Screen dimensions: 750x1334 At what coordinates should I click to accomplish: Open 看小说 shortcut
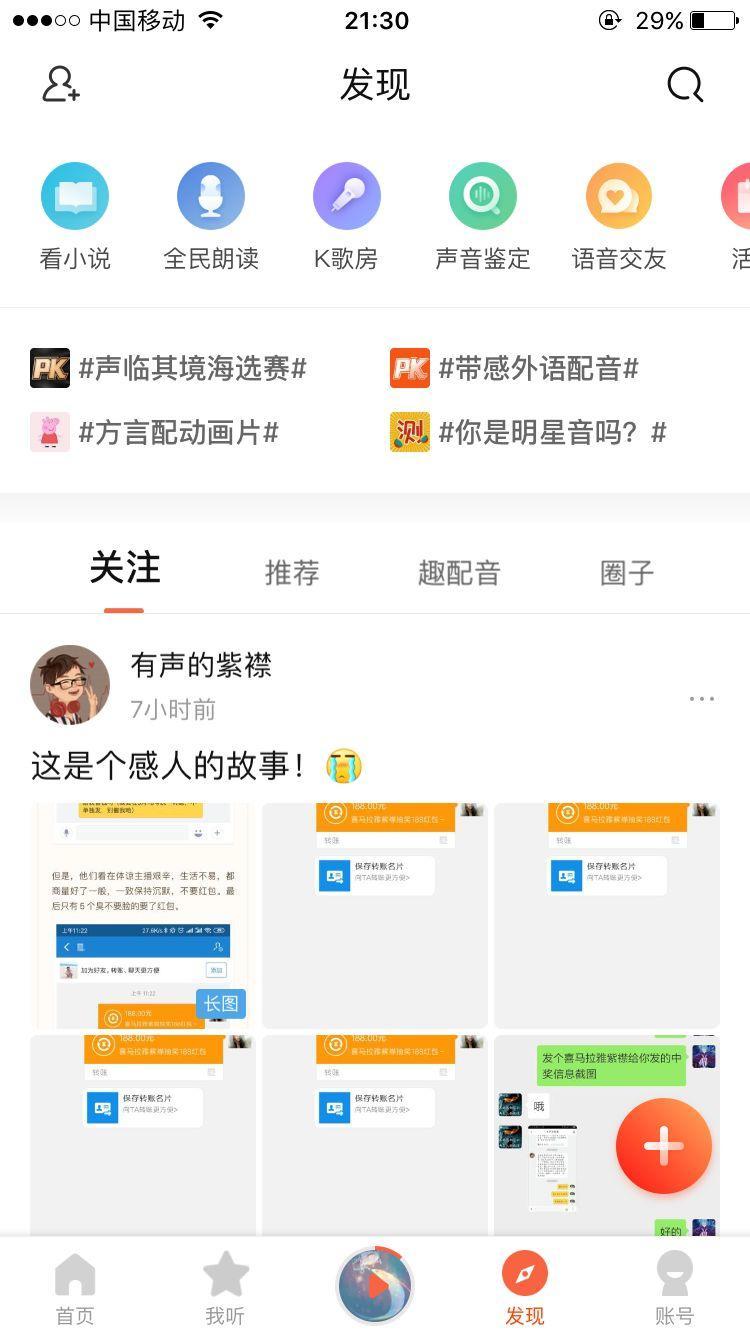tap(75, 216)
